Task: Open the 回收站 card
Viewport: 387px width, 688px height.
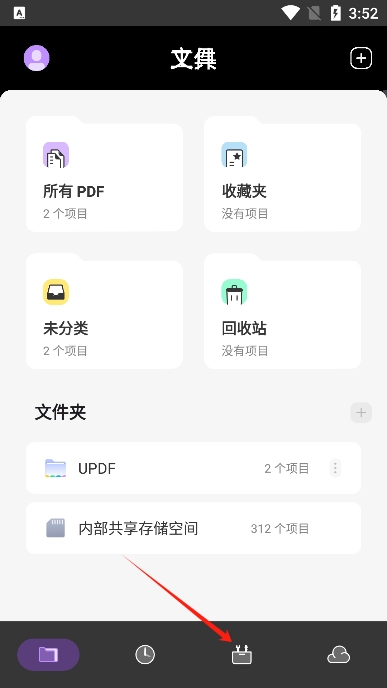Action: (283, 311)
